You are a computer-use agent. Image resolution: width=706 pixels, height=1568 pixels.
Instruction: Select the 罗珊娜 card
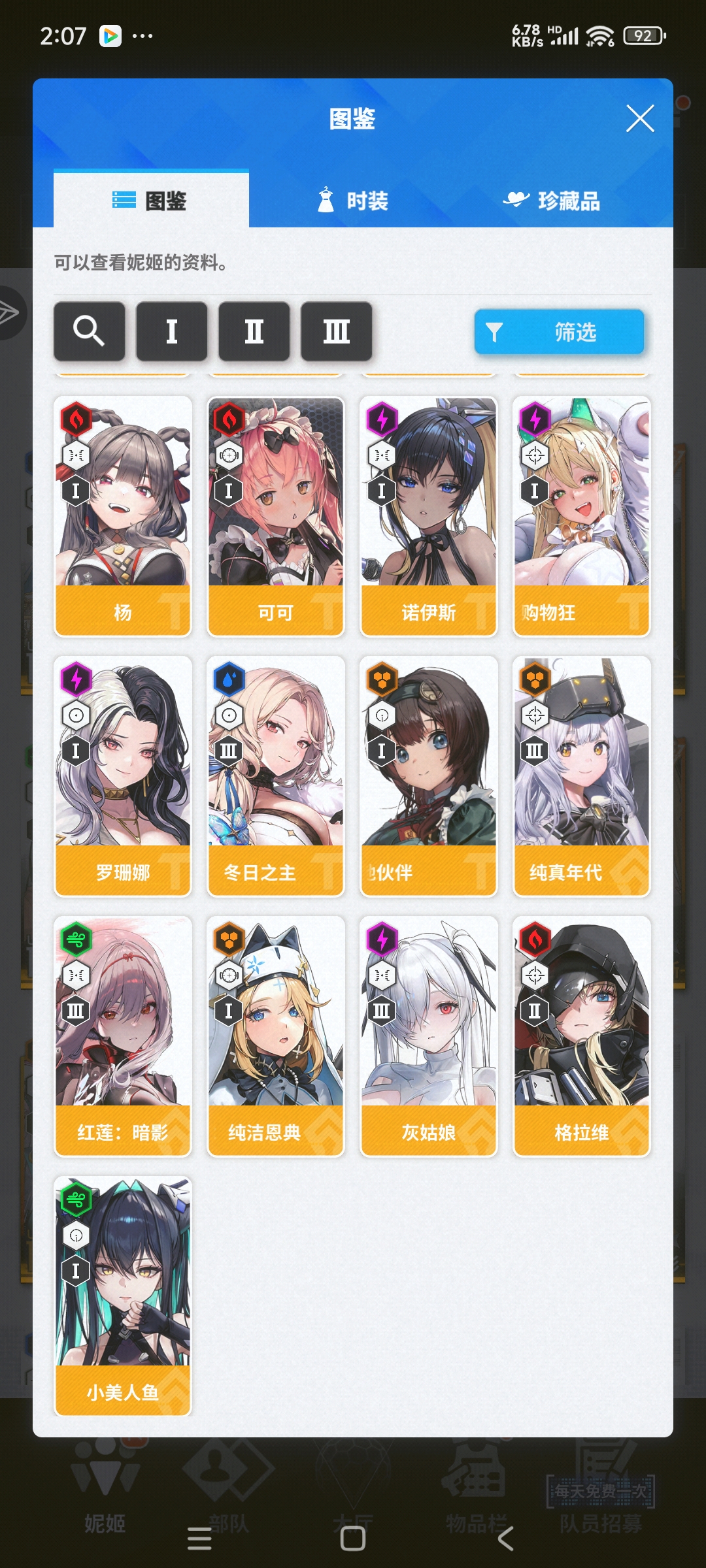point(123,776)
